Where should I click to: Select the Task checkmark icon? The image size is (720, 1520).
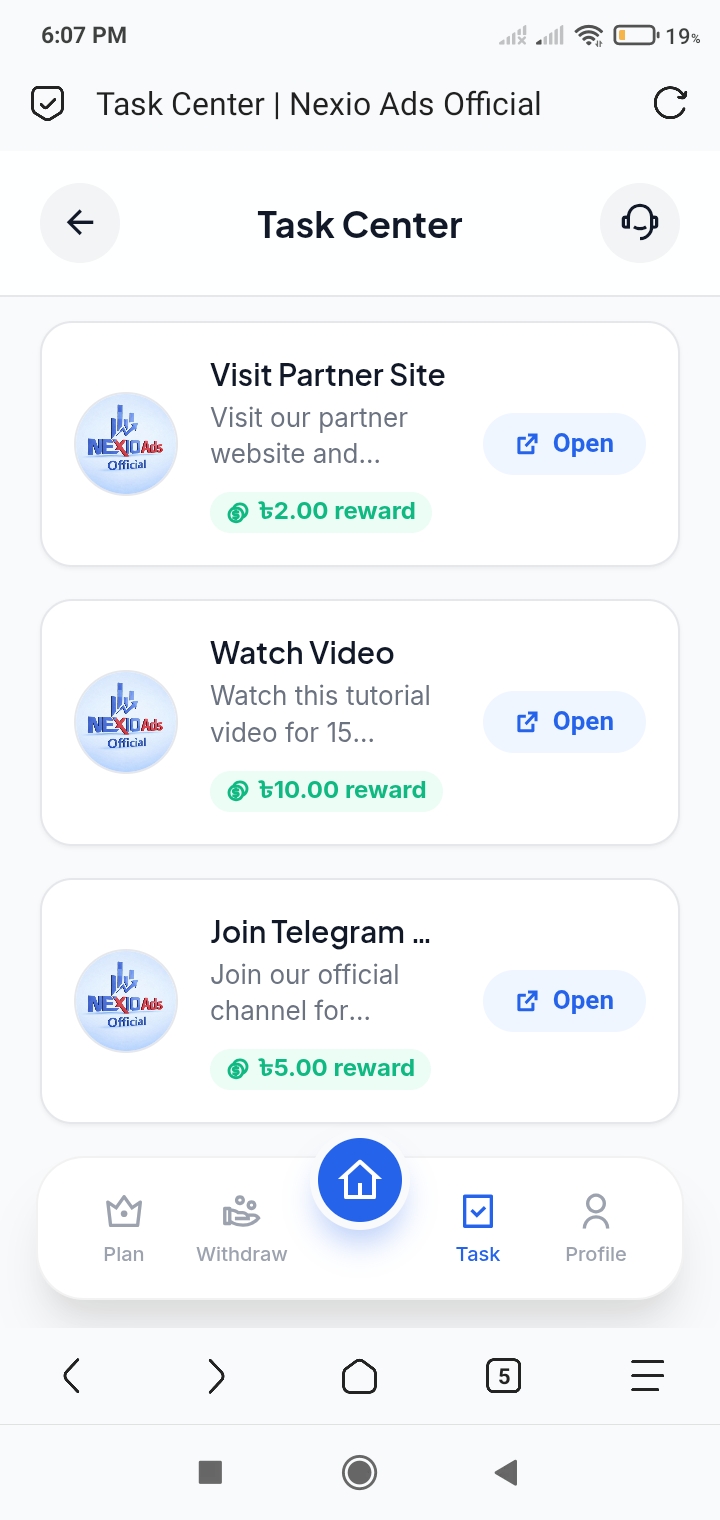[x=478, y=1210]
